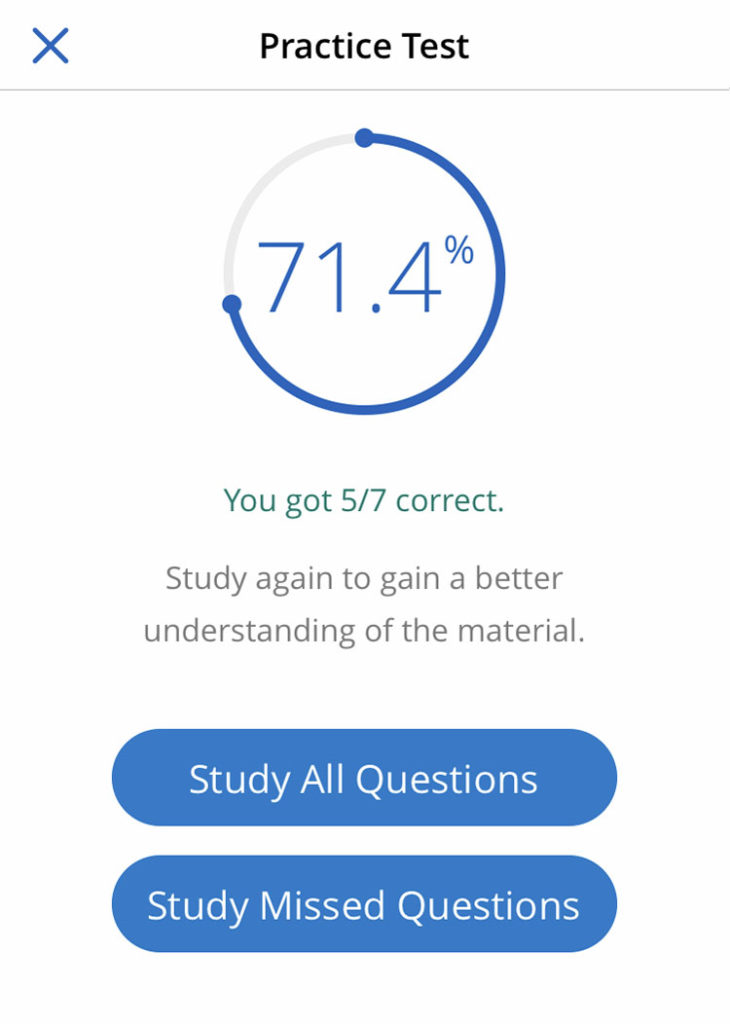Click the dot at top of progress circle
Image resolution: width=730 pixels, height=1024 pixels.
(x=363, y=137)
